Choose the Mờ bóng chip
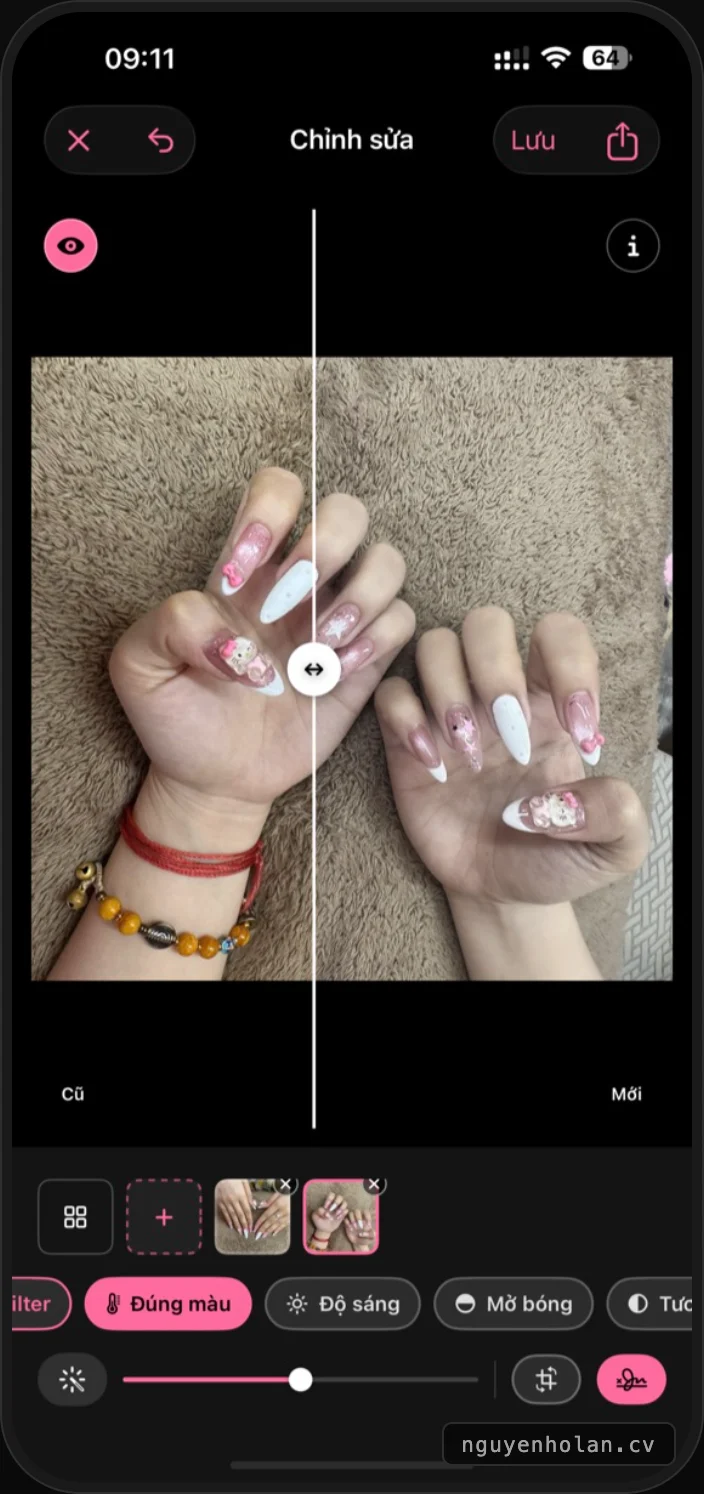Screen dimensions: 704x1494 click(x=514, y=1304)
